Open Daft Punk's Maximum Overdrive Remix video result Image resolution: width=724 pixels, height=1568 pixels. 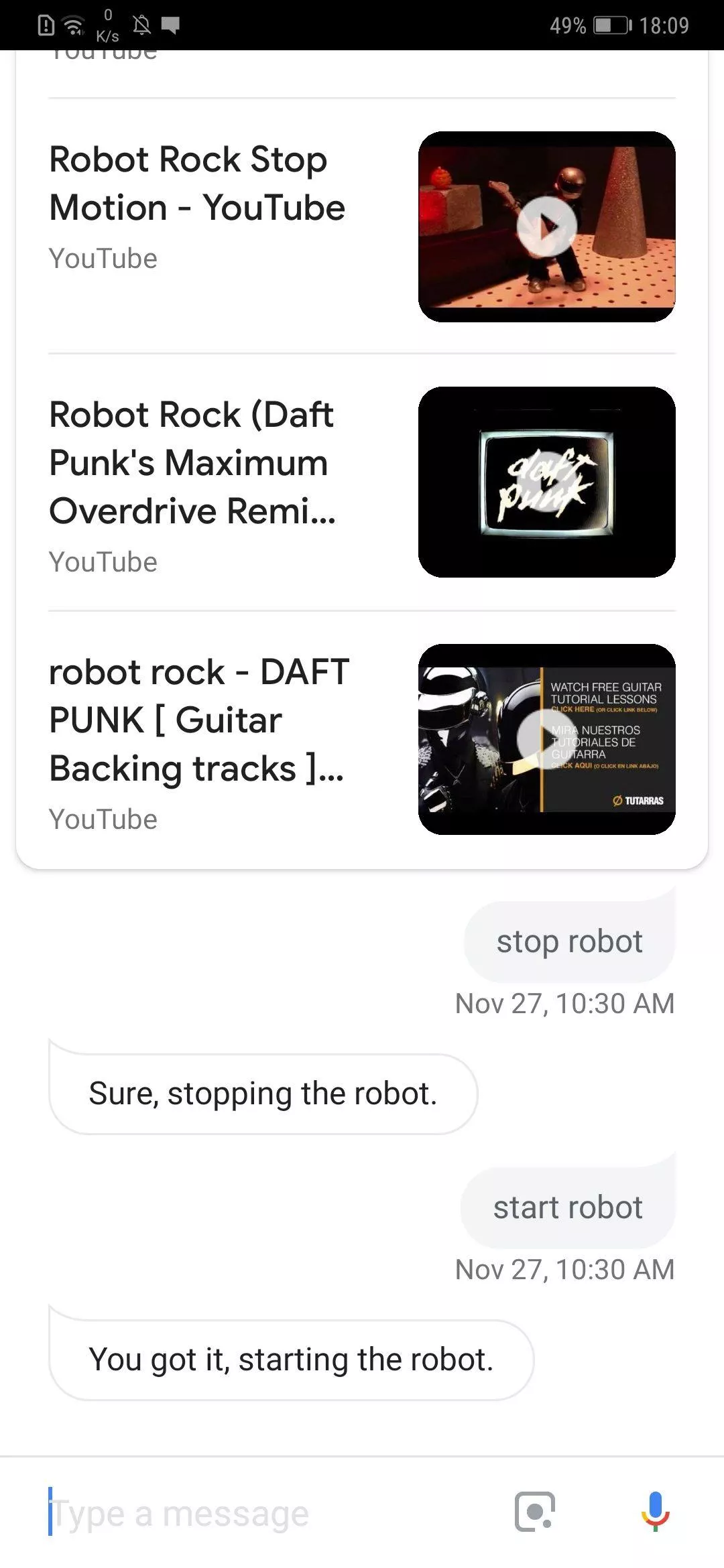tap(362, 482)
